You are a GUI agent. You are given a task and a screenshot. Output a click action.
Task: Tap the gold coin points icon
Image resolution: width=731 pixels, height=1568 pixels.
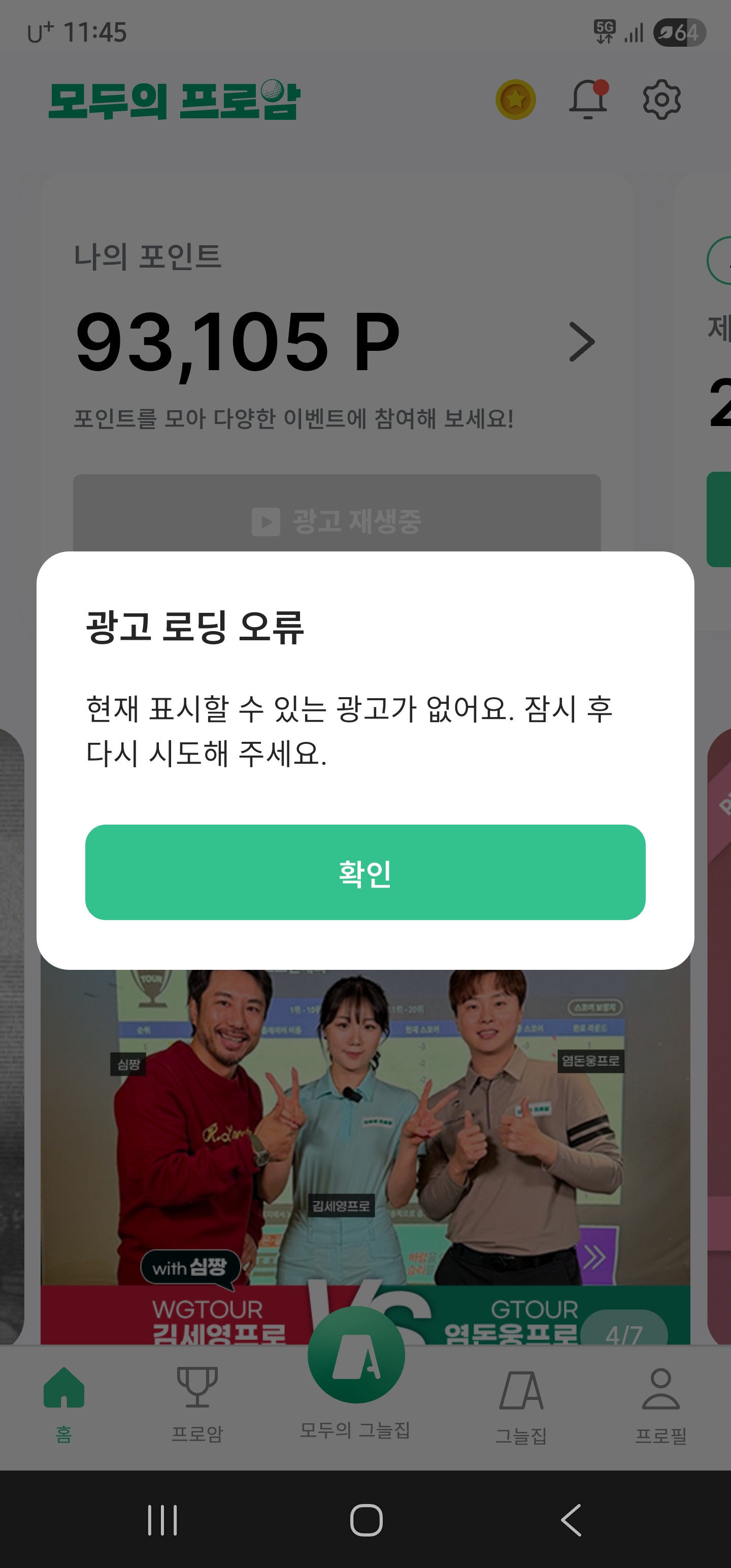(x=516, y=99)
